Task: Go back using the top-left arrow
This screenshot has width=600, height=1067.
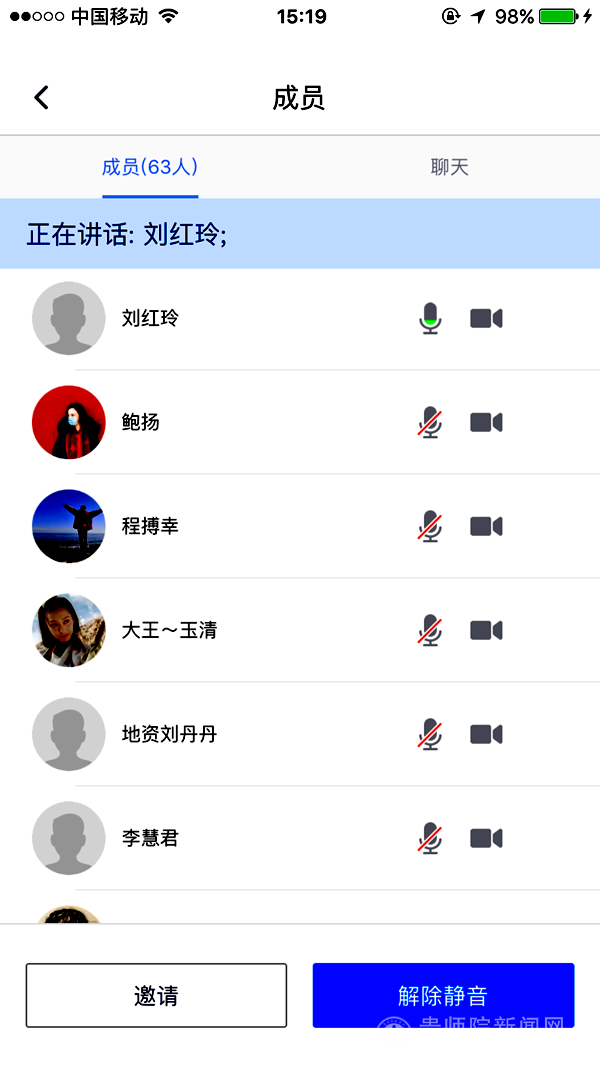Action: coord(41,97)
